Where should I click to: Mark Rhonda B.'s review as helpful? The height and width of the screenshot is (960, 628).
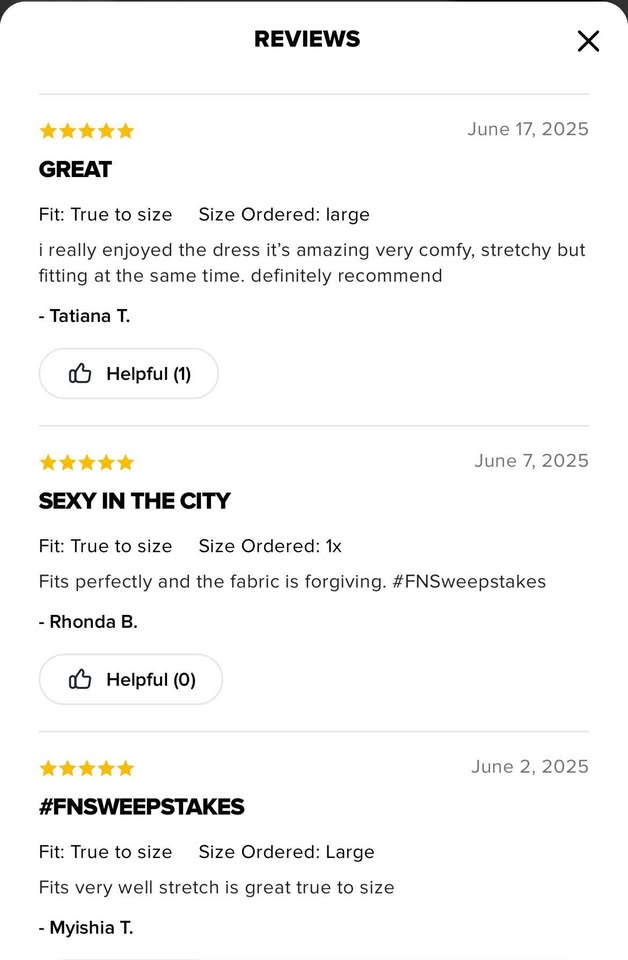[131, 680]
